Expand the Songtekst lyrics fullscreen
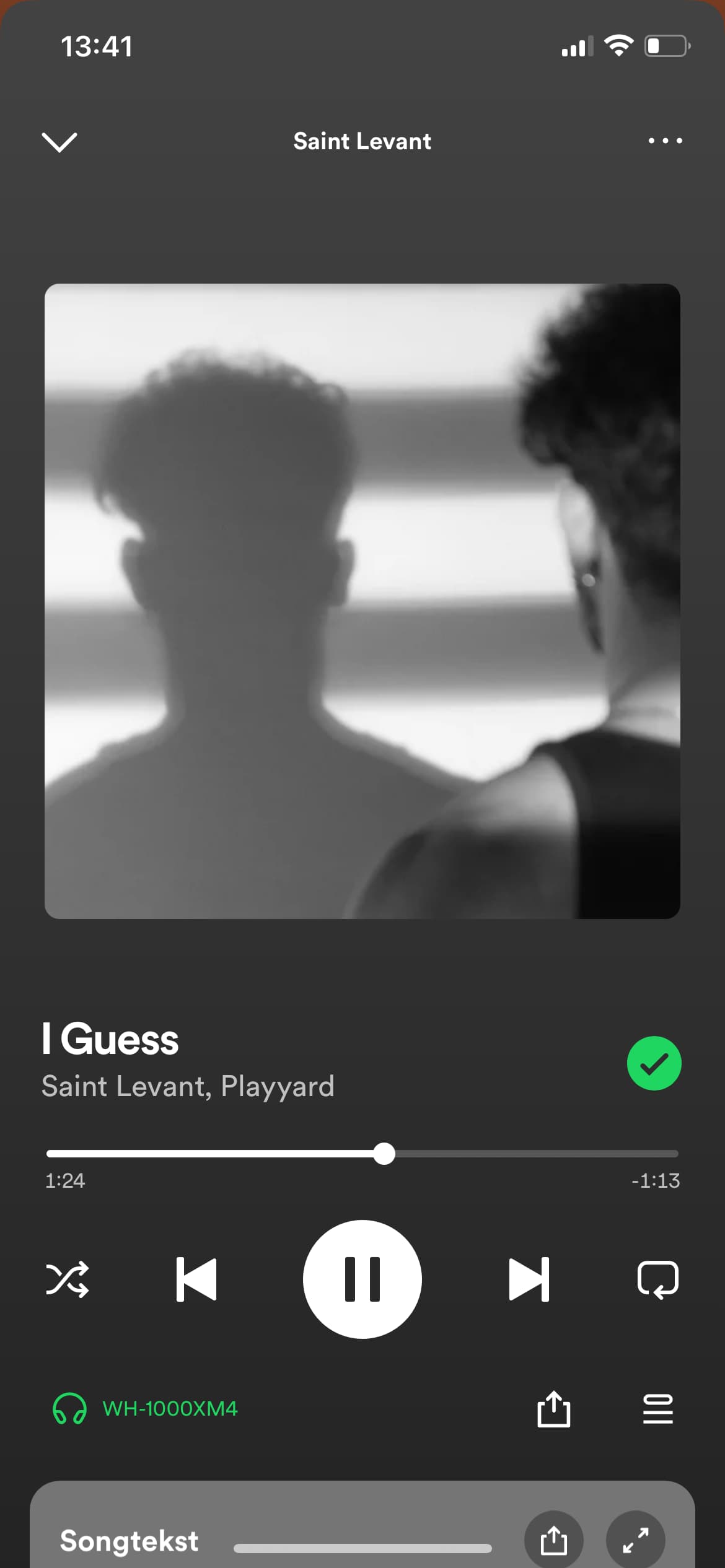725x1568 pixels. [x=635, y=1540]
